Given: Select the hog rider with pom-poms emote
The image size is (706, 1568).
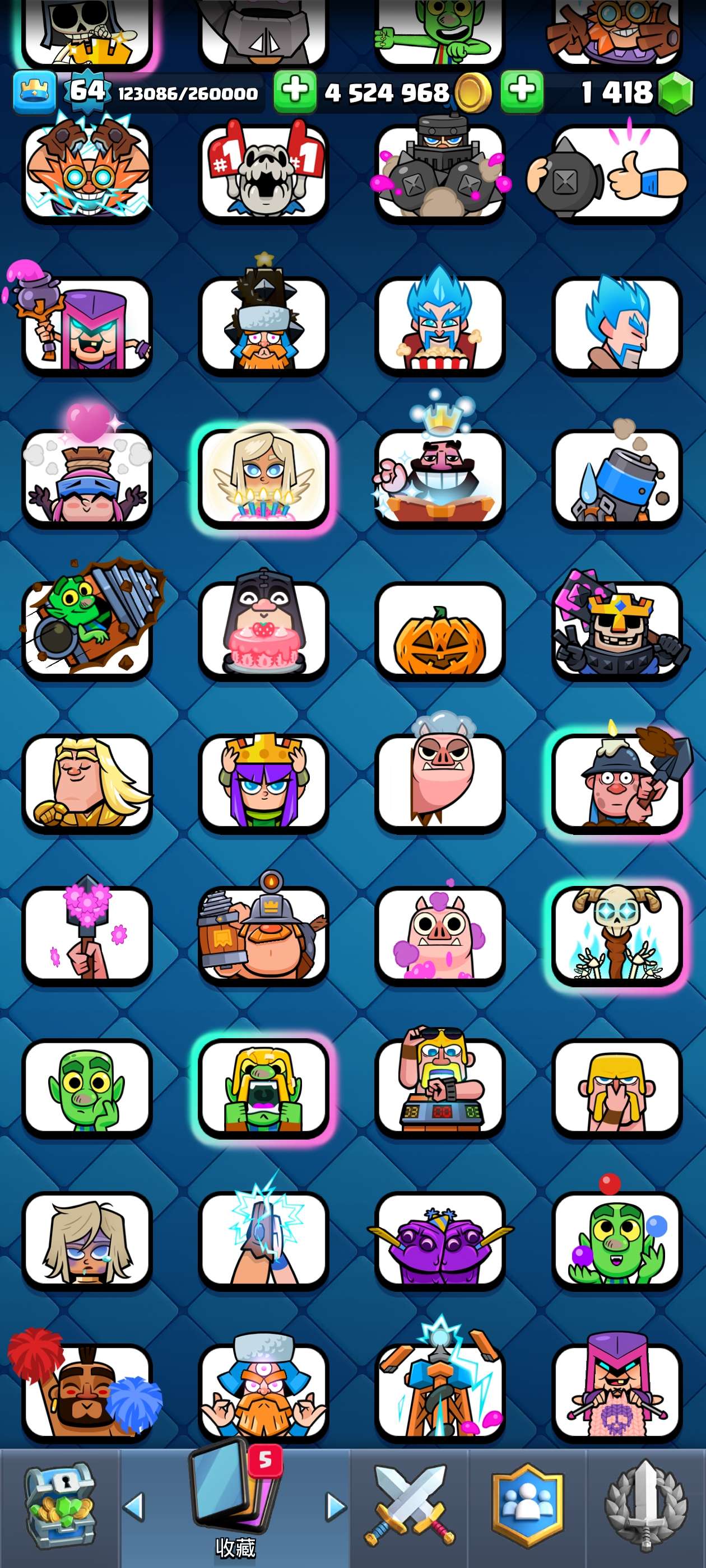Looking at the screenshot, I should [x=86, y=1391].
